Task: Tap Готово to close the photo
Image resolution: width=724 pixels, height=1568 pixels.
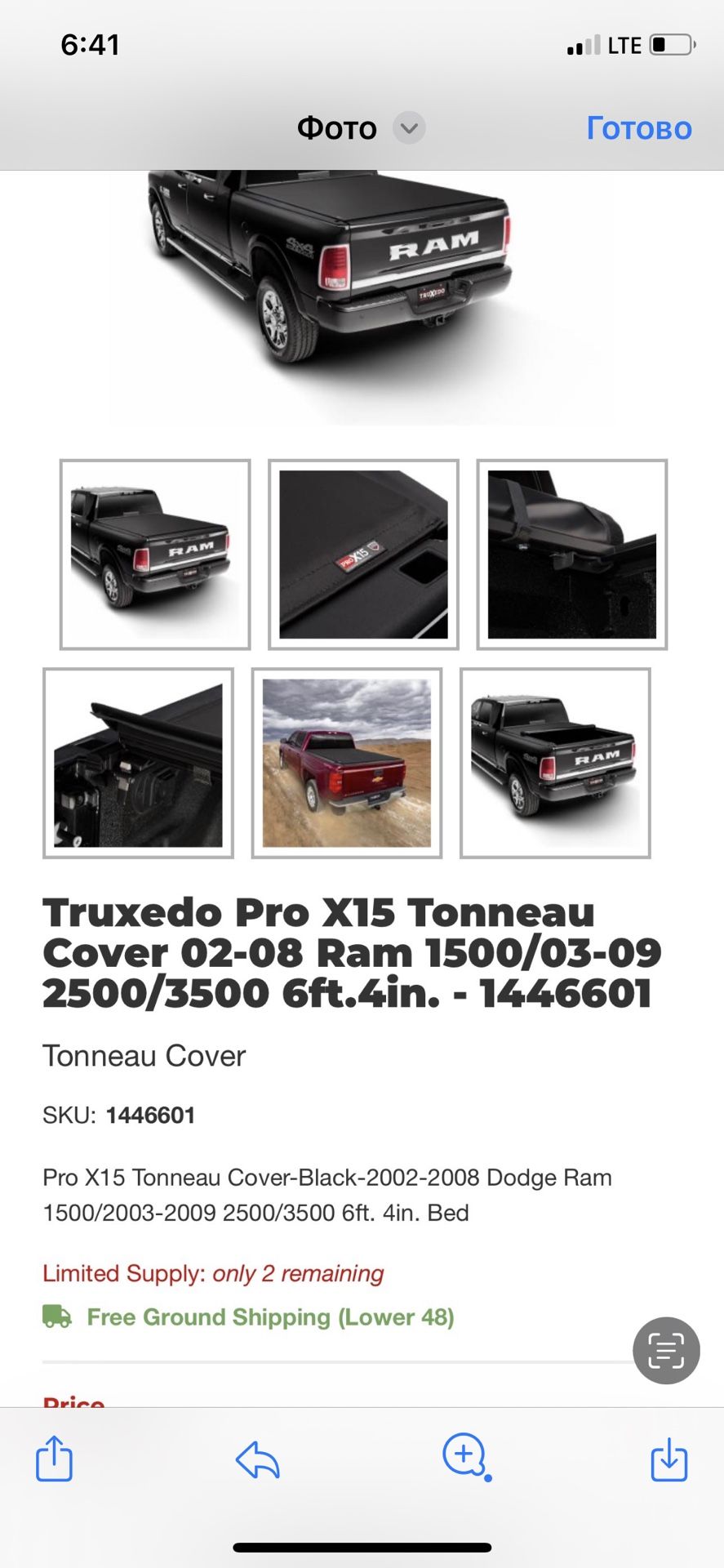Action: pos(638,128)
